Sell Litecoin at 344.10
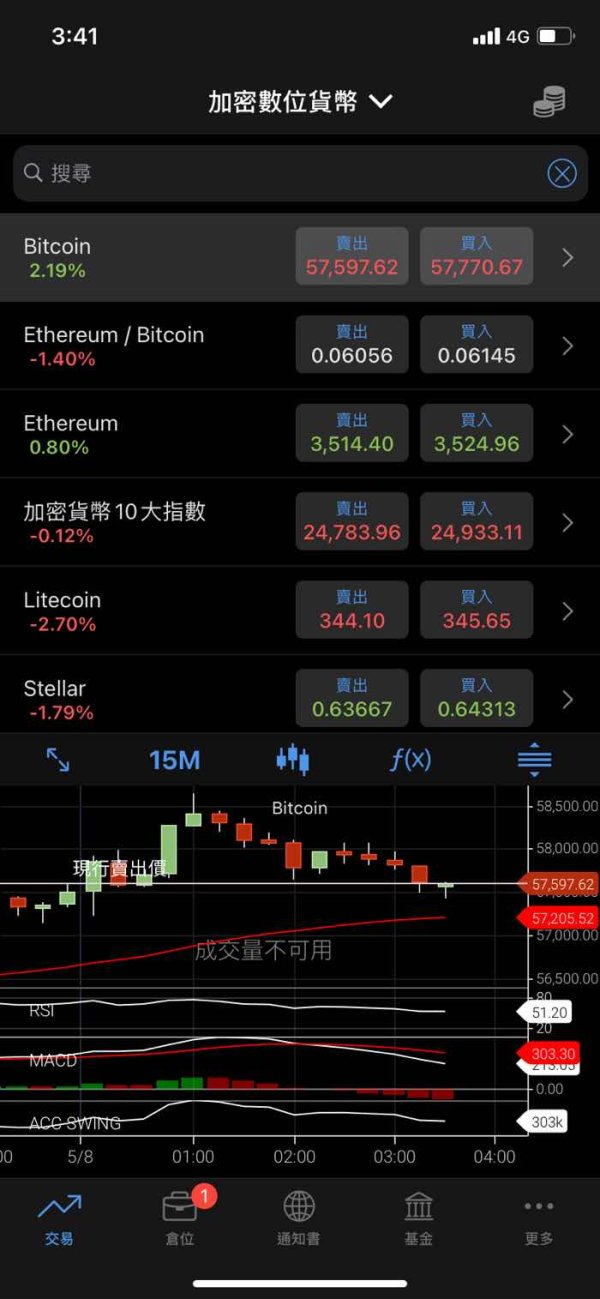 352,610
